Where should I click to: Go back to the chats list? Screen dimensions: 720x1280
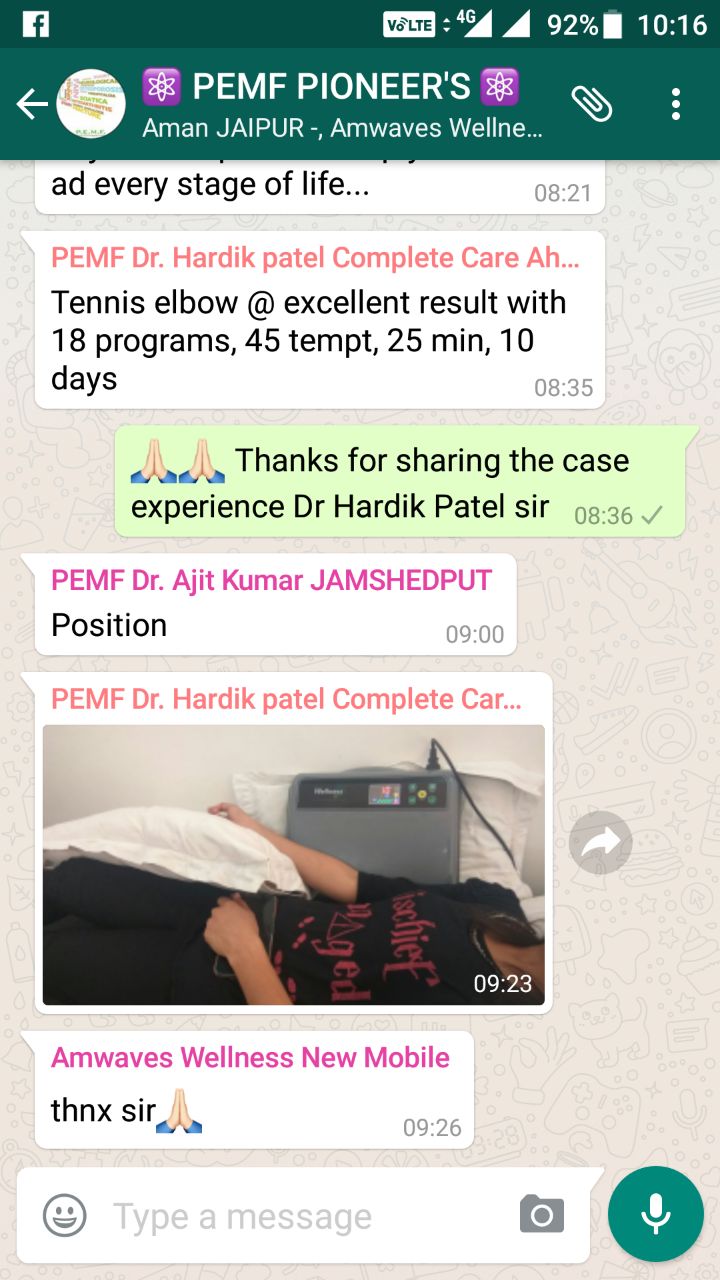coord(32,104)
